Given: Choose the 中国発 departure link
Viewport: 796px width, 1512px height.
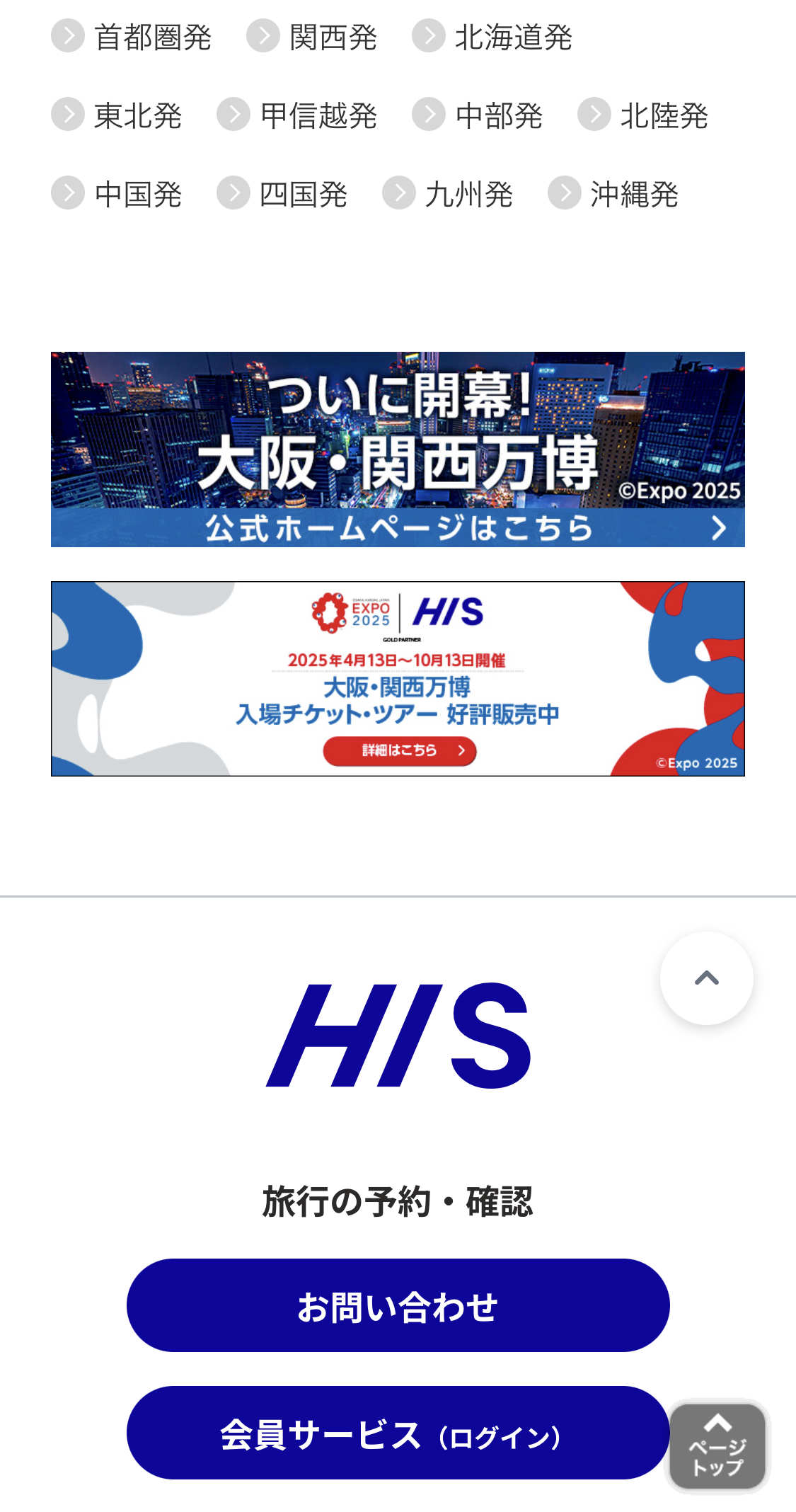Looking at the screenshot, I should click(117, 194).
